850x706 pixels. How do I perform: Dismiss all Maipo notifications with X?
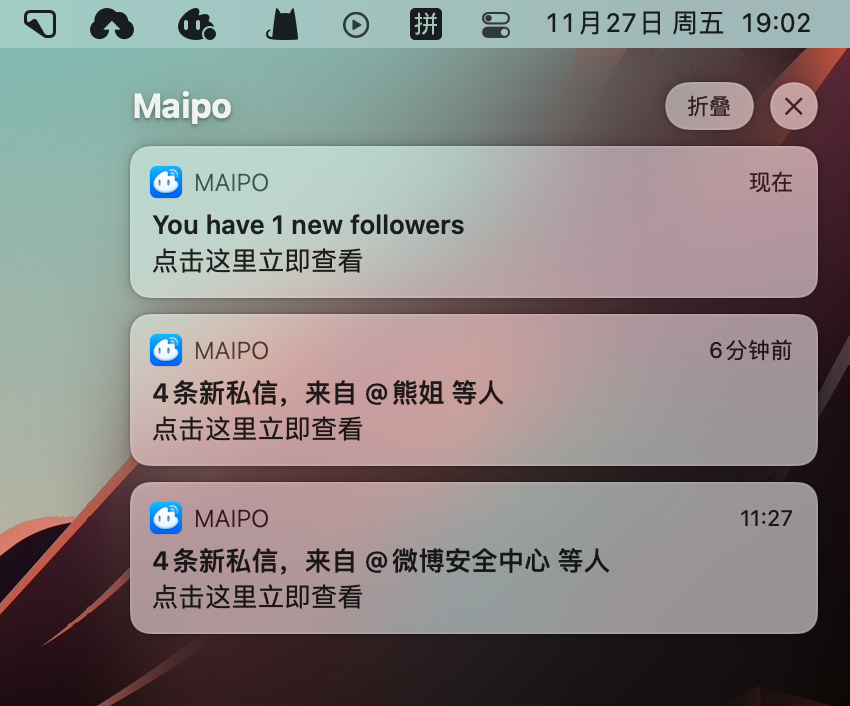click(794, 106)
